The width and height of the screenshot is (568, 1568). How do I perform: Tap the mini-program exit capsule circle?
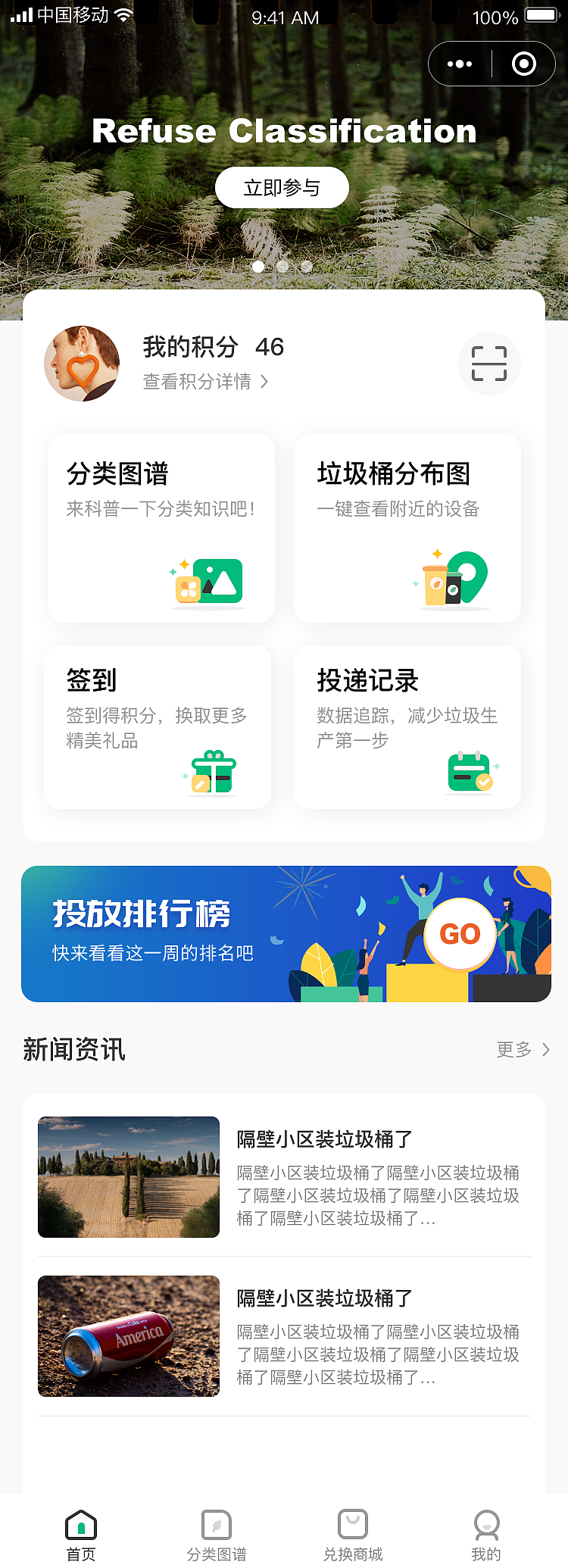pos(523,64)
